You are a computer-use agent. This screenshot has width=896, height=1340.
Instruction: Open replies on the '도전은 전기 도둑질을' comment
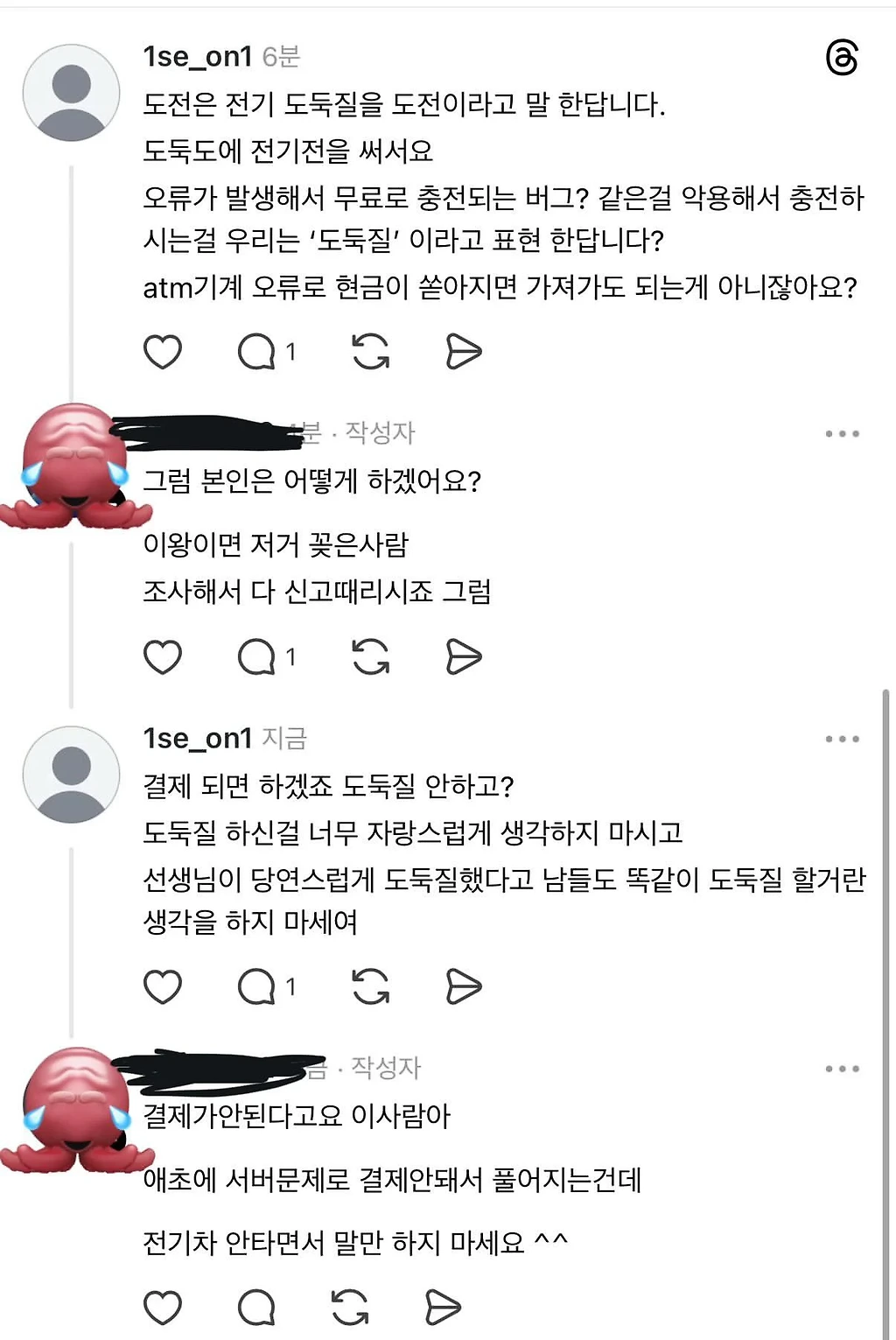[x=257, y=352]
